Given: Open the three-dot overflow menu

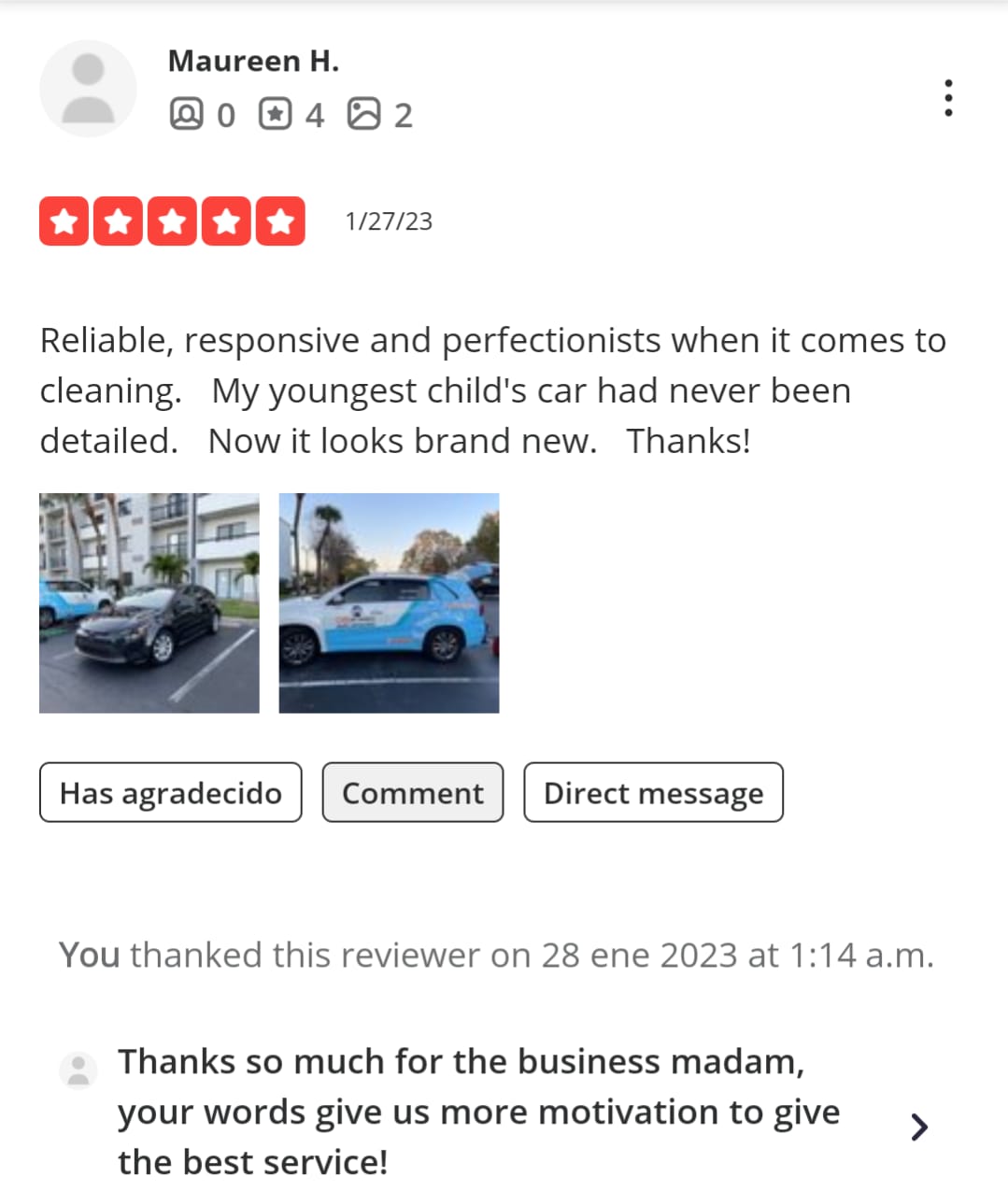Looking at the screenshot, I should [x=948, y=98].
